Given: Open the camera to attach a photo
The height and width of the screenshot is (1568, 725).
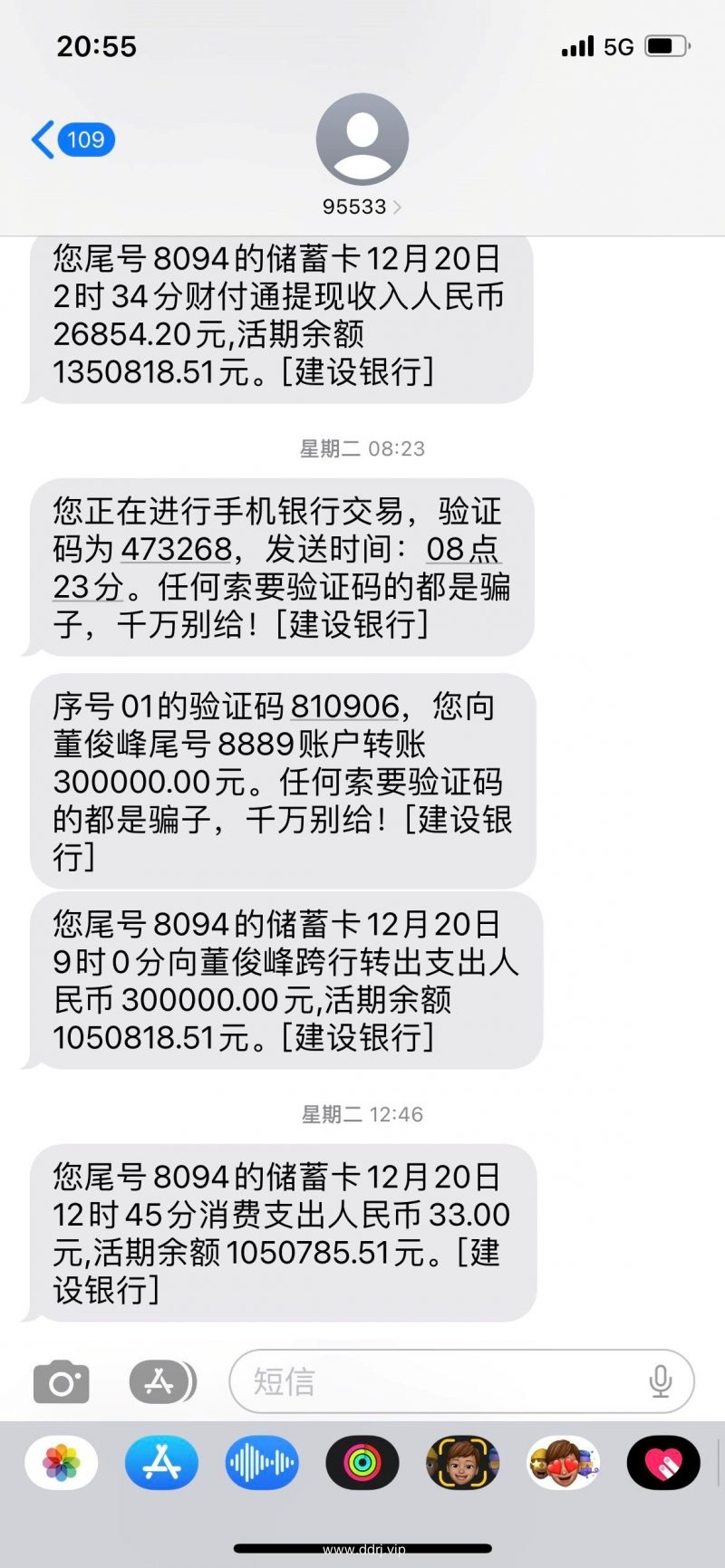Looking at the screenshot, I should point(62,1382).
